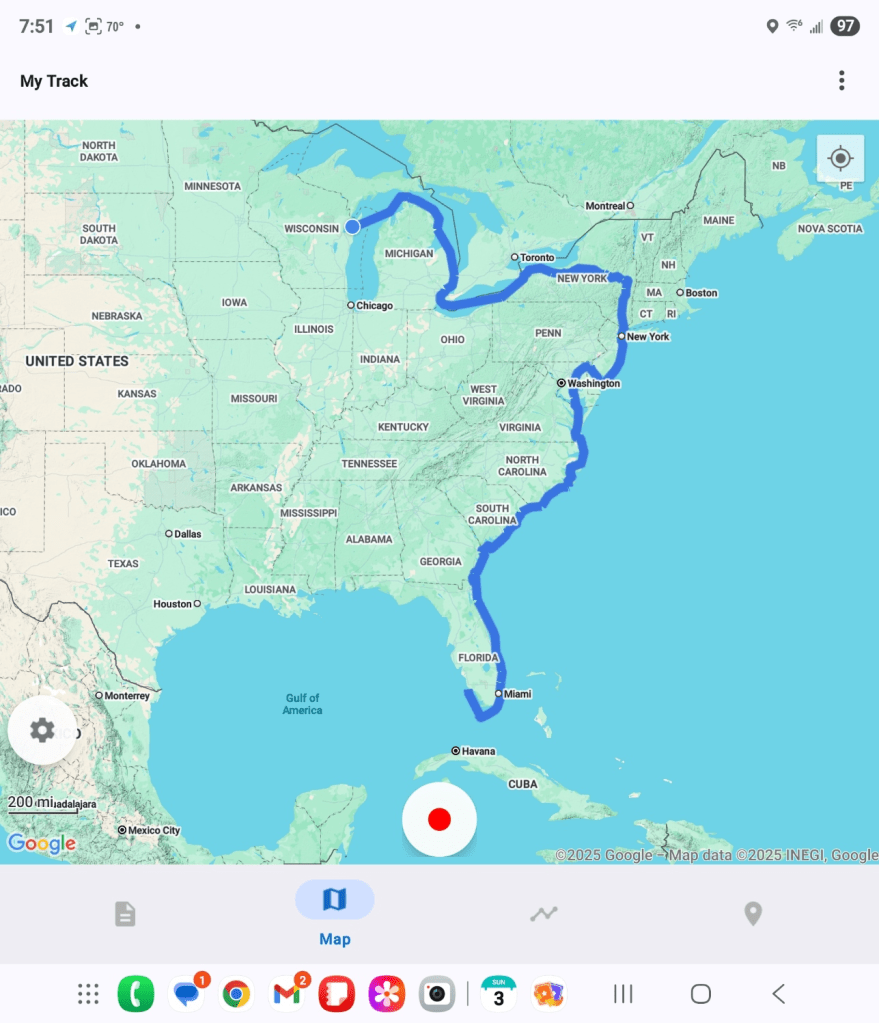The height and width of the screenshot is (1023, 879).
Task: Open the three-dot overflow menu
Action: pos(842,80)
